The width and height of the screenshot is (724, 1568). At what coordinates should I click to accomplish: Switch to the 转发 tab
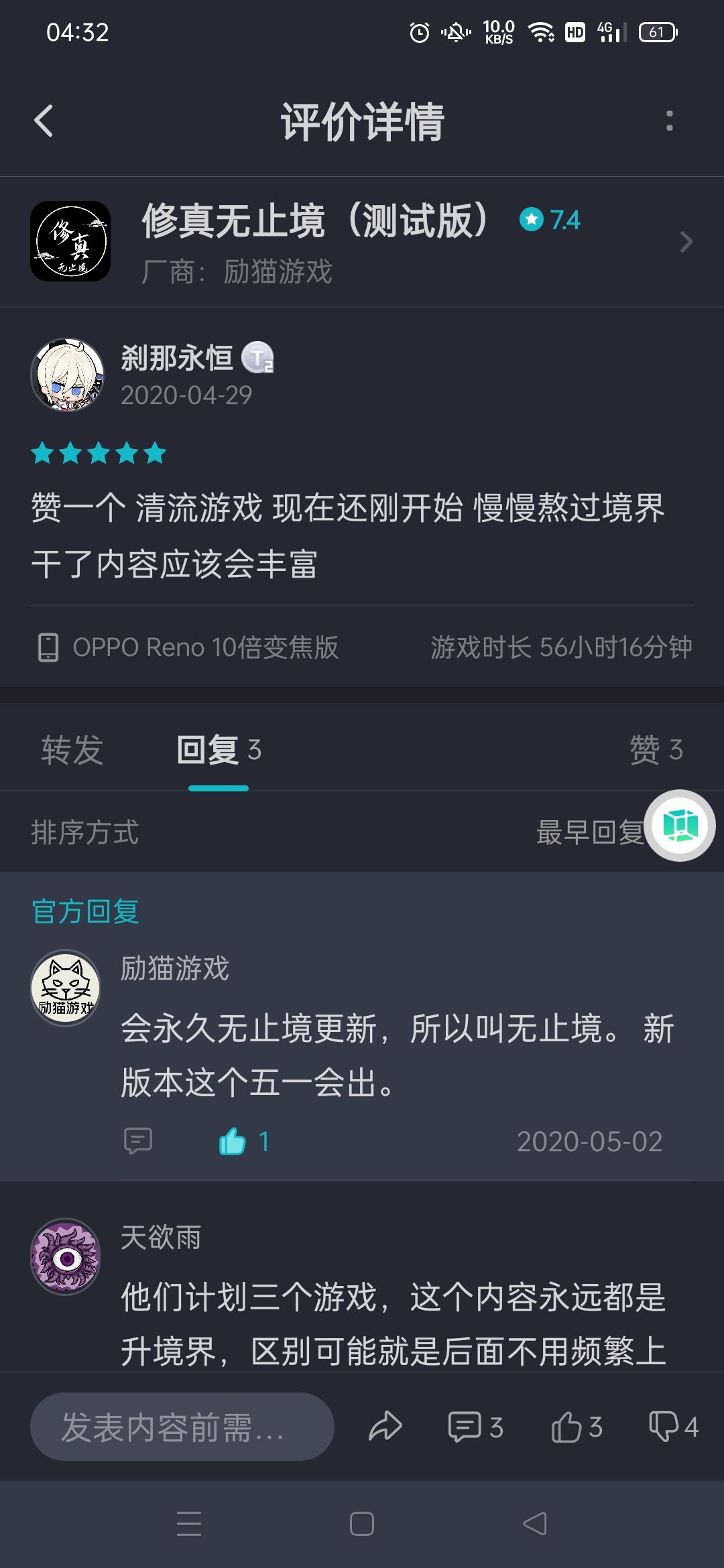coord(72,749)
